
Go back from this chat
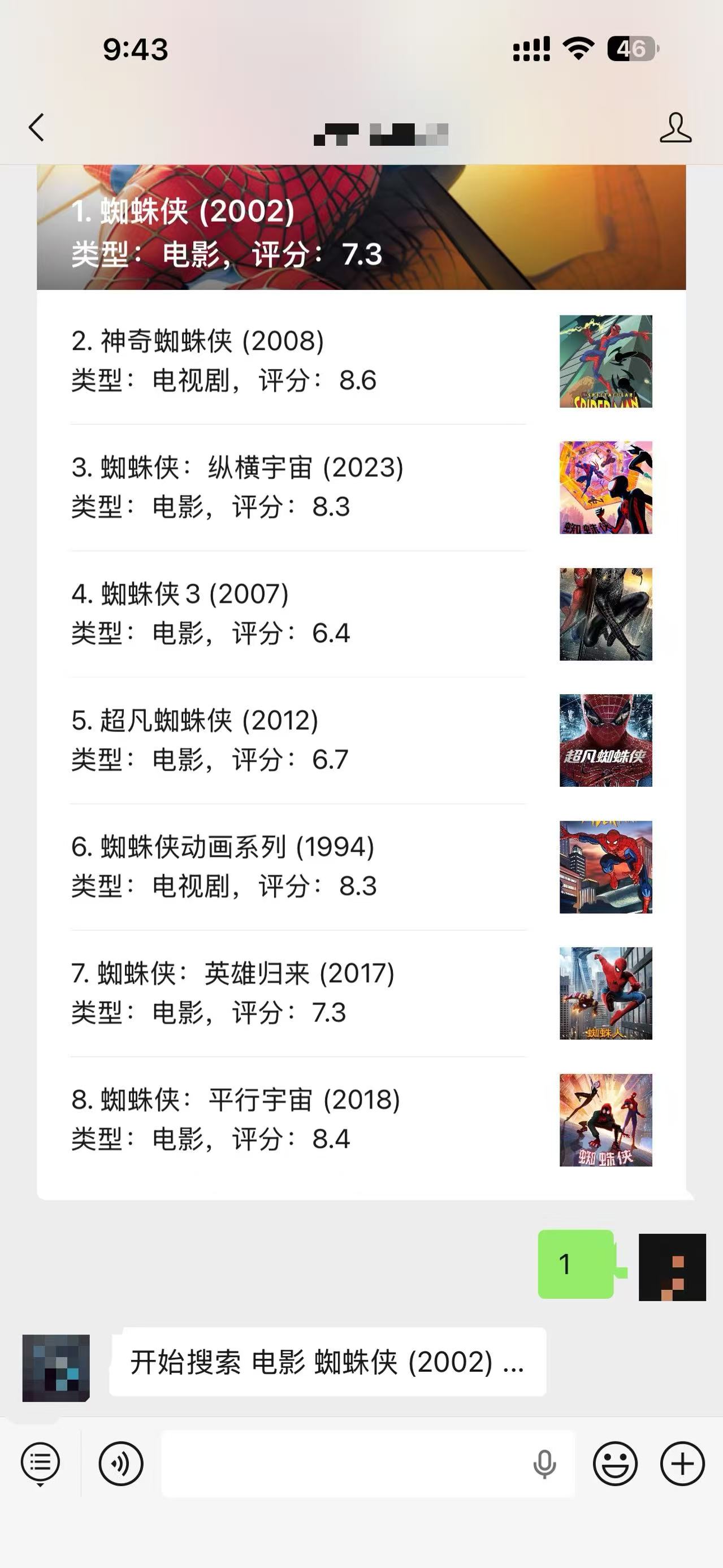tap(37, 128)
